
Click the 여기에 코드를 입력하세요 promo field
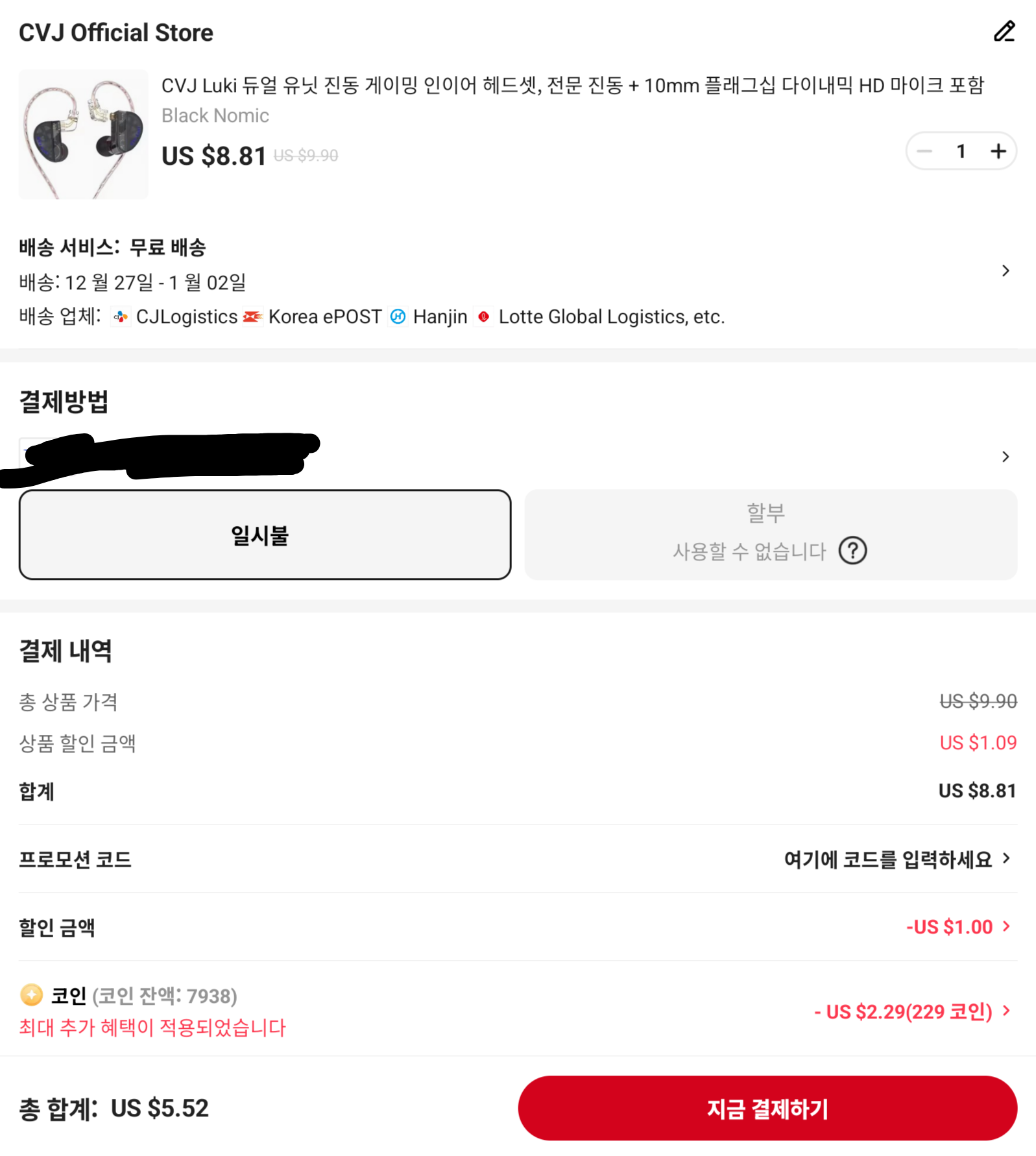pos(887,859)
